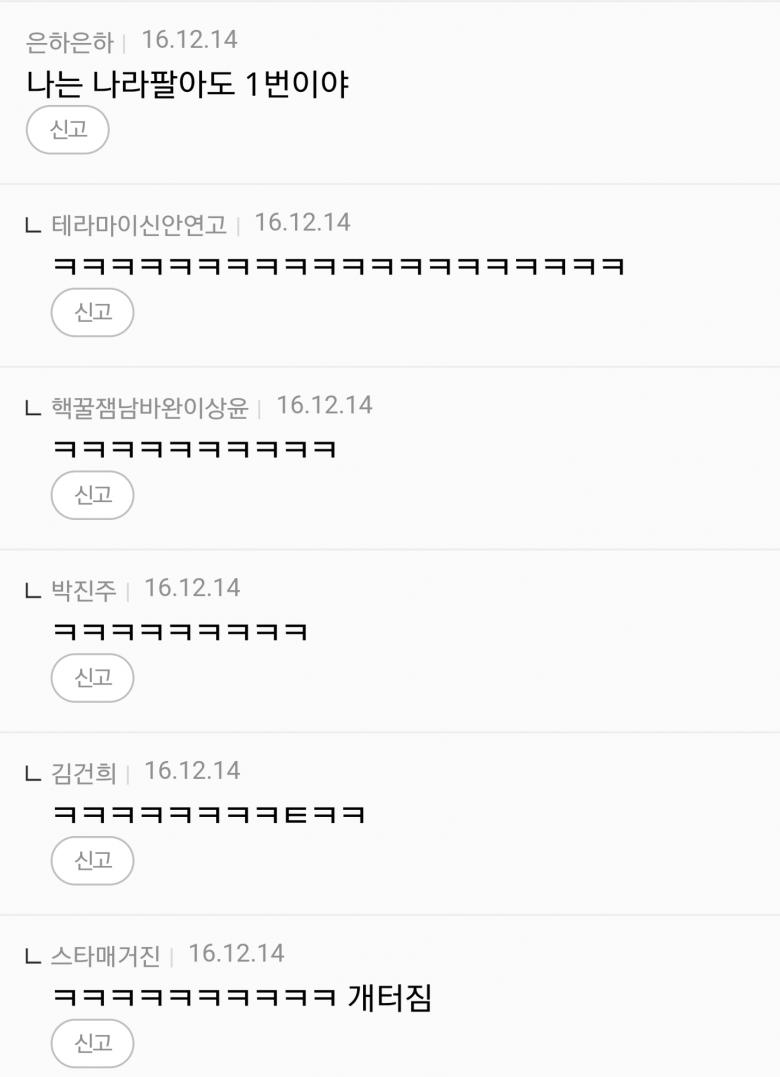Report 핵꿀잼남바완이상윤's reply
The image size is (780, 1077).
[92, 495]
